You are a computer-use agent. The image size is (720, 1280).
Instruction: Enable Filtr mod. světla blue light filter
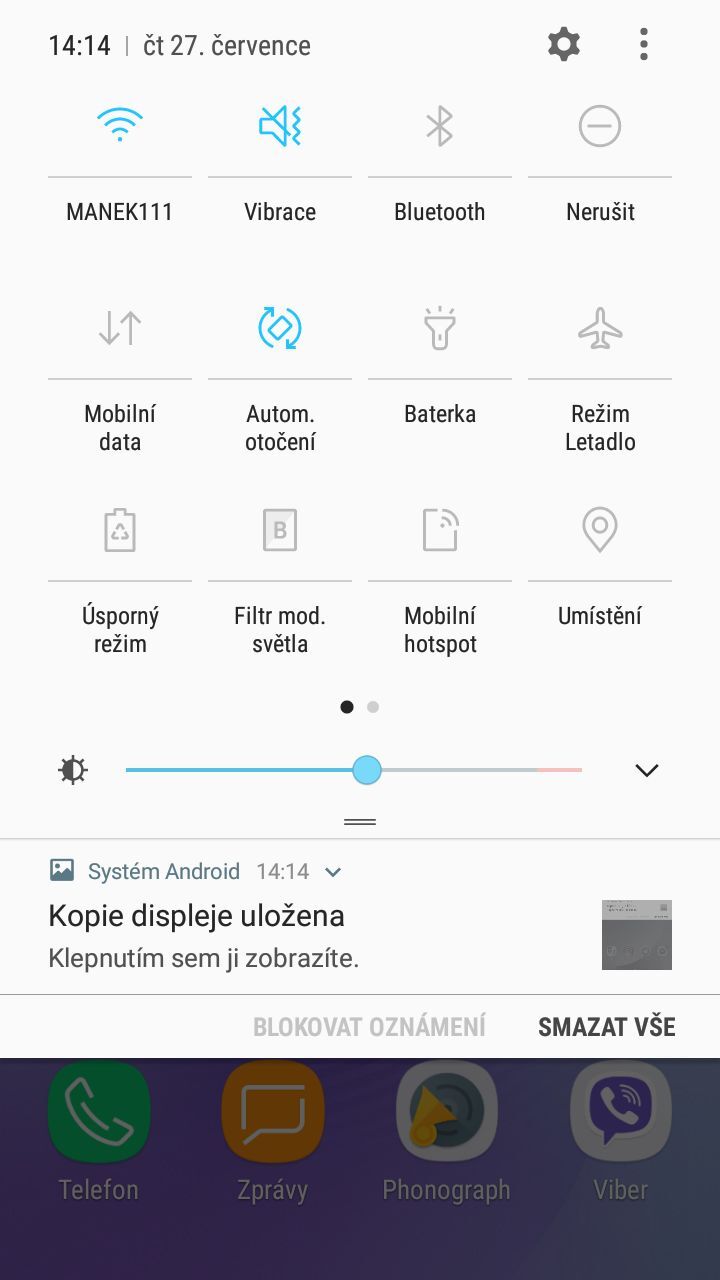(x=280, y=530)
